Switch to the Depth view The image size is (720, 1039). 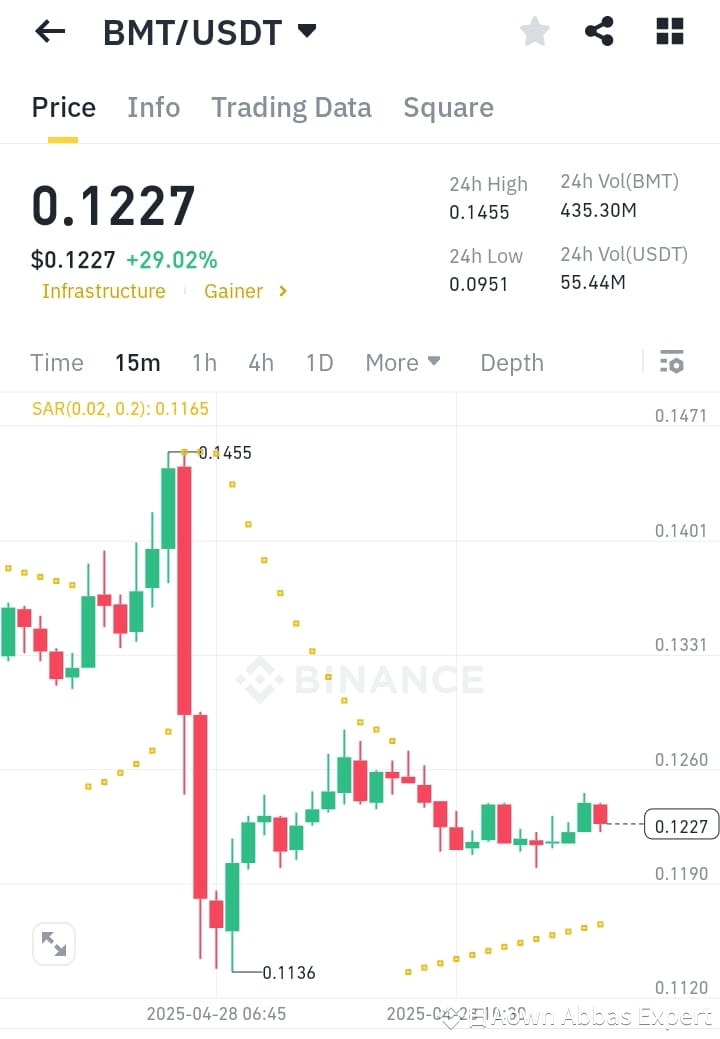click(511, 363)
